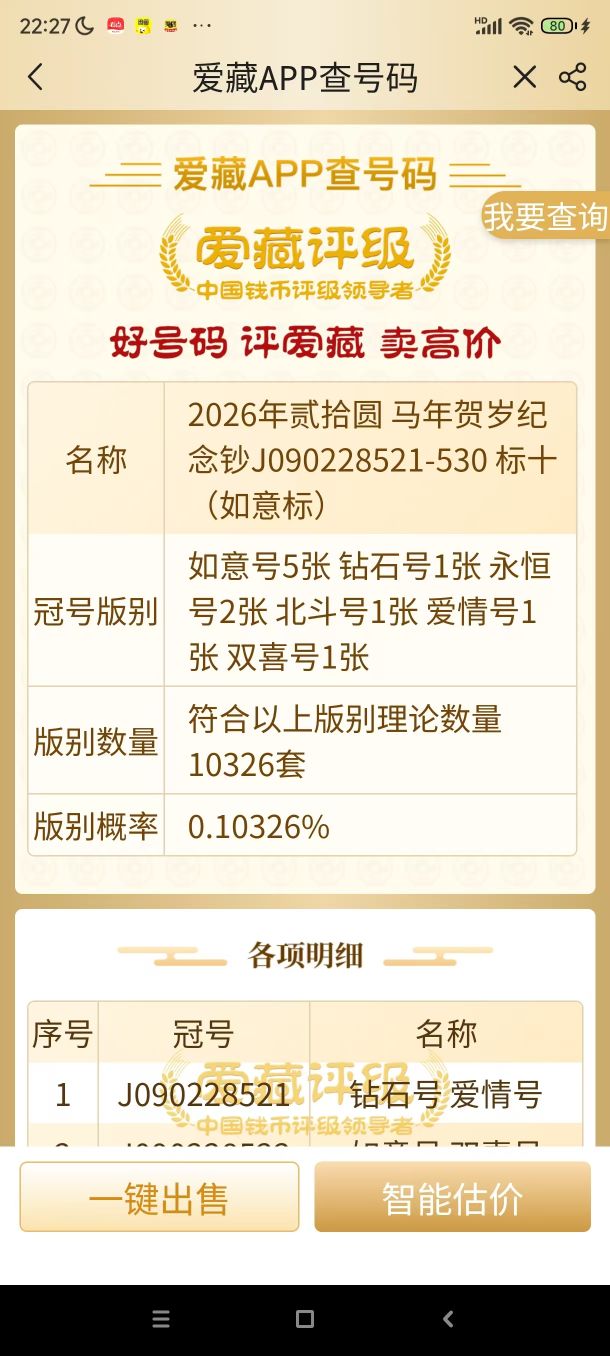Tap the 我要查询 floating button
The width and height of the screenshot is (610, 1356).
coord(546,216)
